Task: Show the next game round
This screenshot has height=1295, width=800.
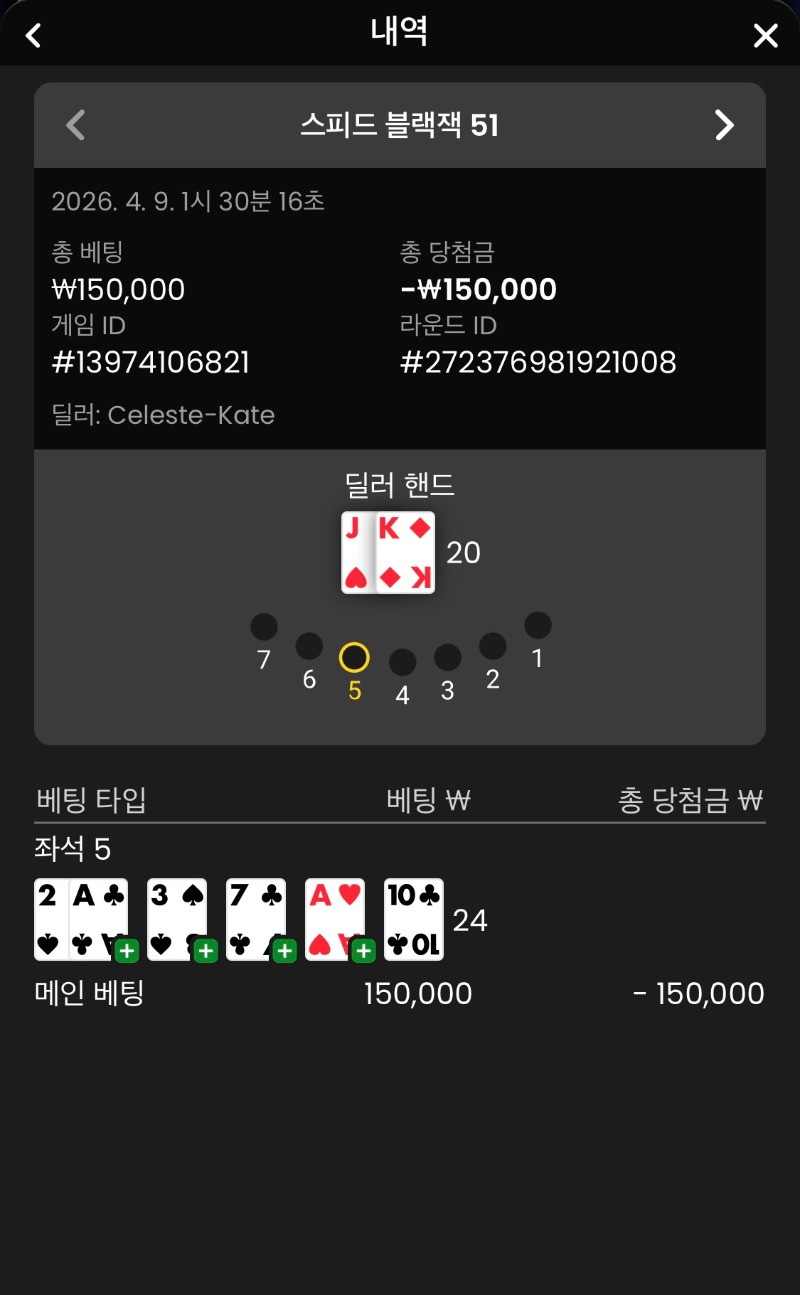Action: coord(724,125)
